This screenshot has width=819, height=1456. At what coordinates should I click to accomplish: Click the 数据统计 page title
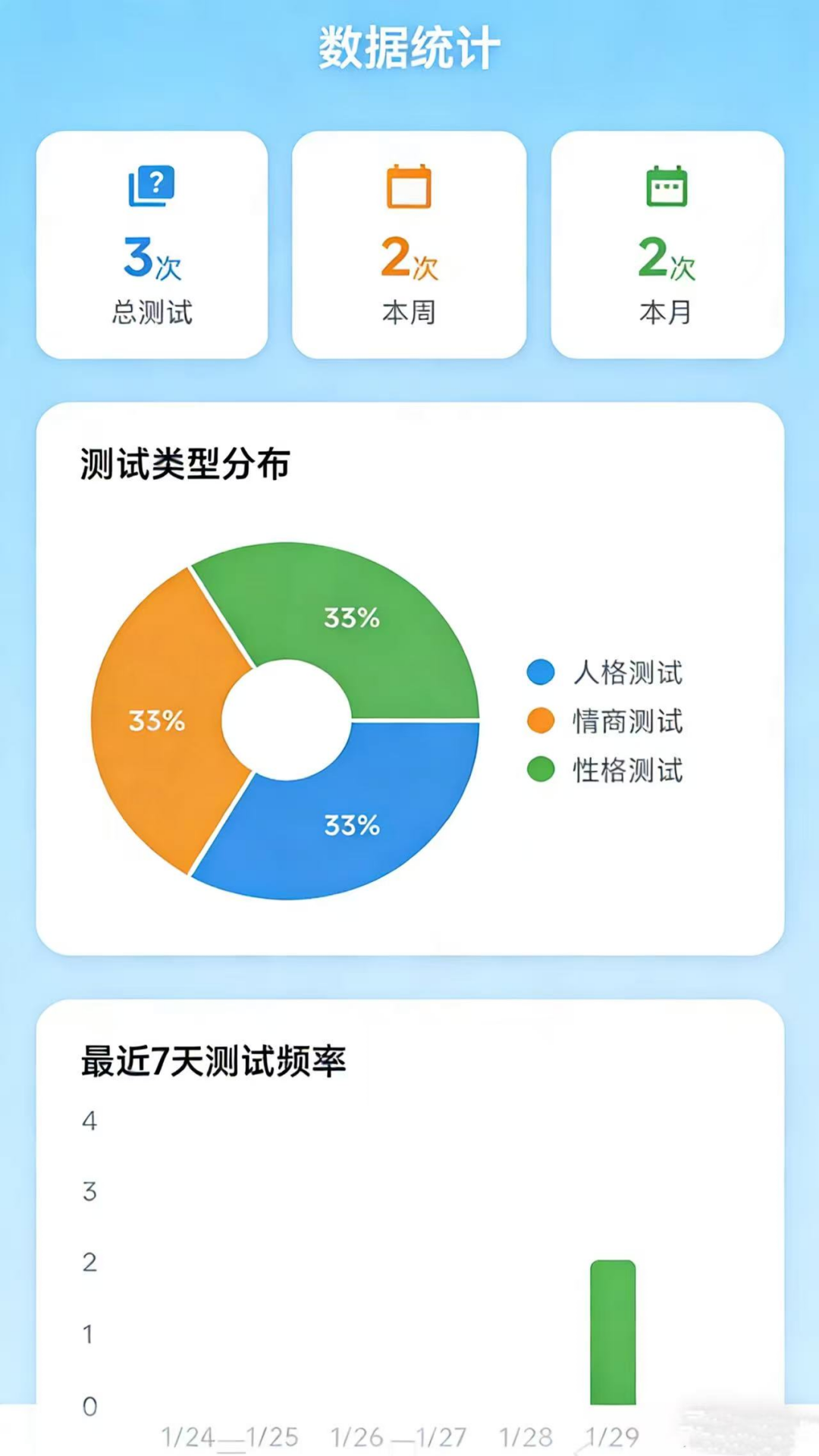409,44
